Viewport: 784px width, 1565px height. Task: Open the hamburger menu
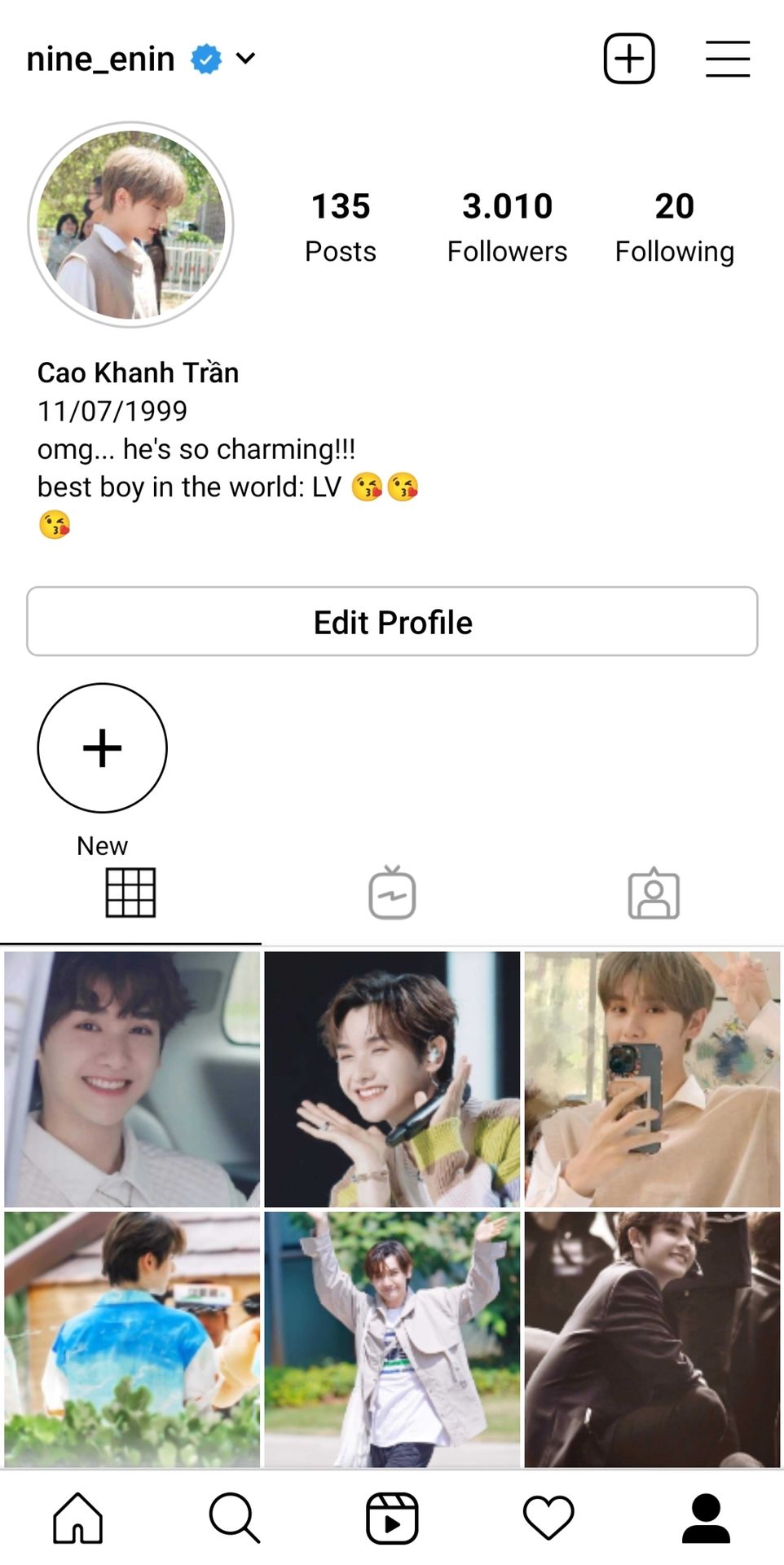point(727,59)
